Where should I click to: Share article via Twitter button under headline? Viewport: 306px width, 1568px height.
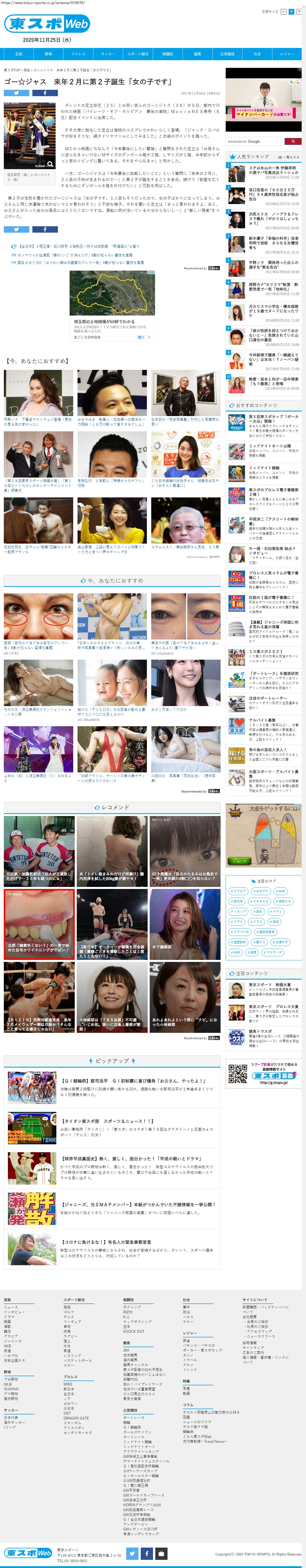[16, 93]
